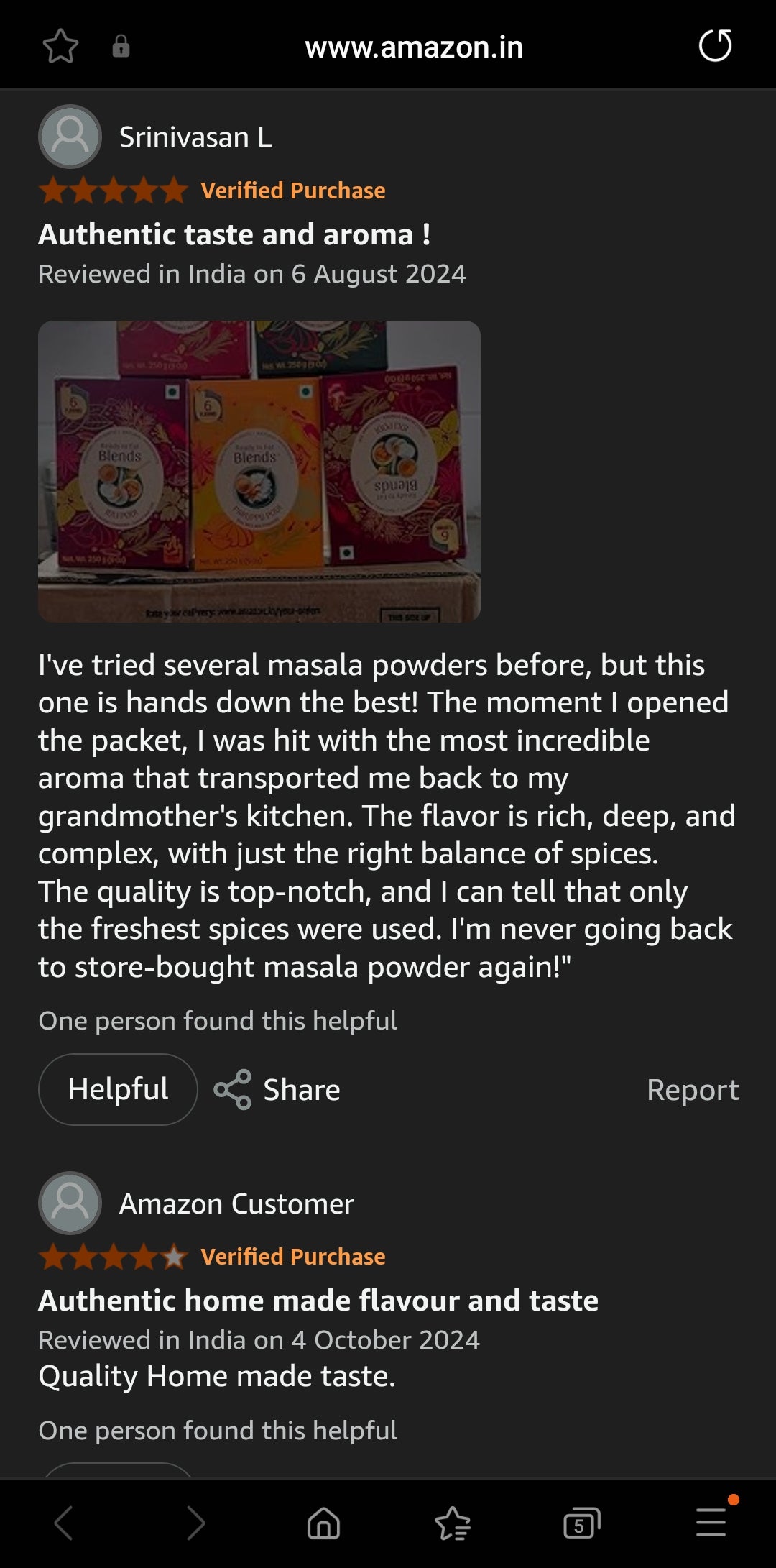
Task: Report Srinivasan L's review
Action: (x=692, y=1090)
